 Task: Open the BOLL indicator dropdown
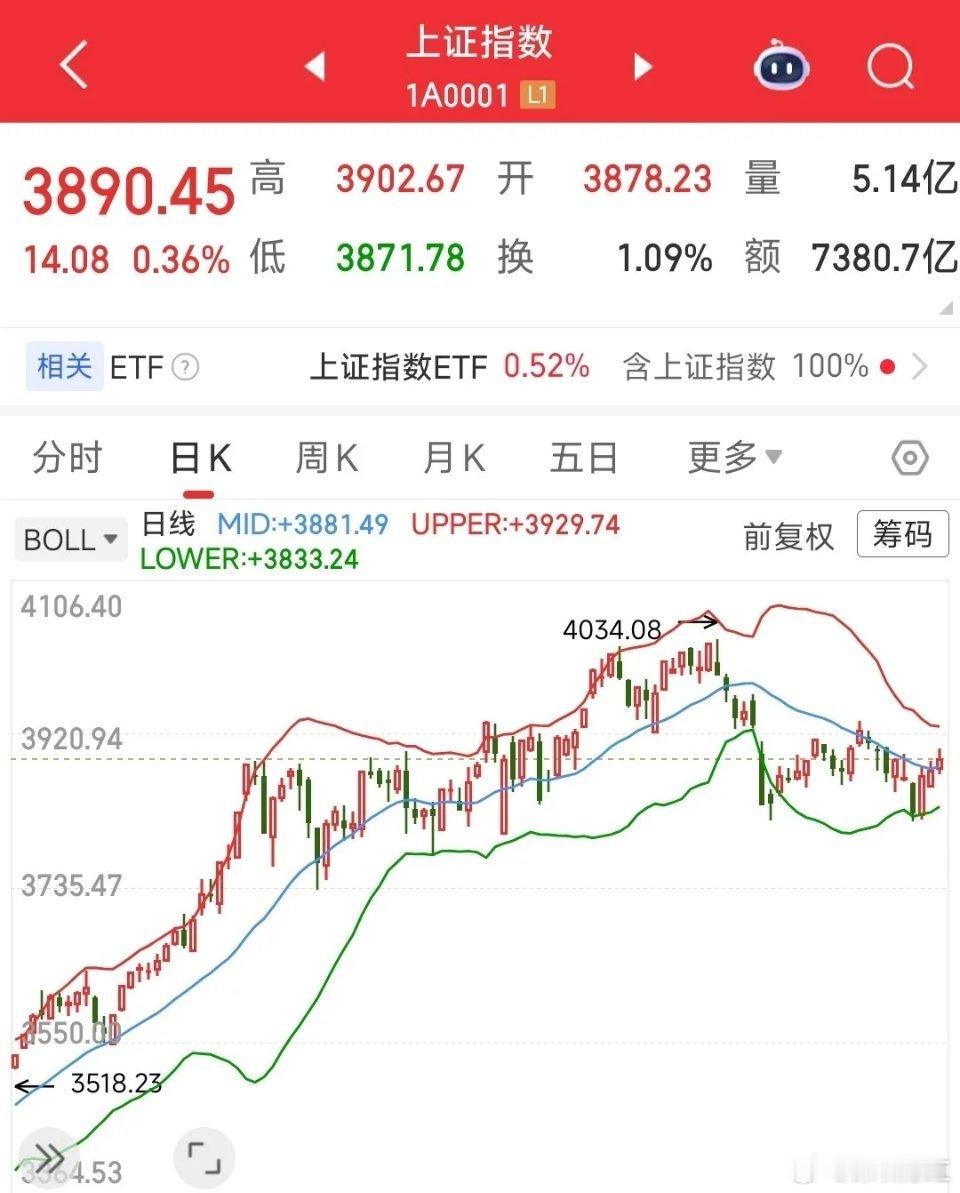69,539
